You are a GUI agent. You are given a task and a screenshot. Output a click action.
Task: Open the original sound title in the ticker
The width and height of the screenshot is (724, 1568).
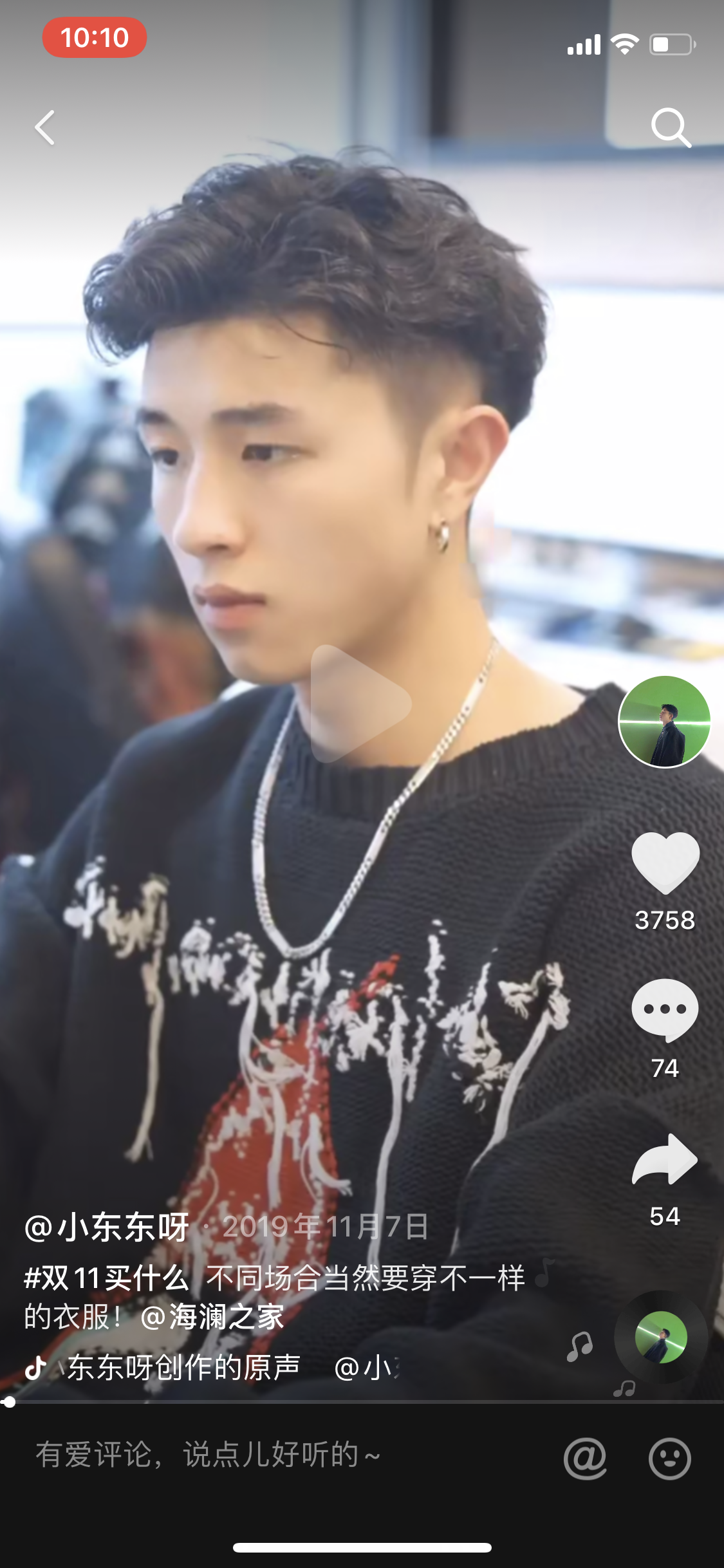click(183, 1367)
